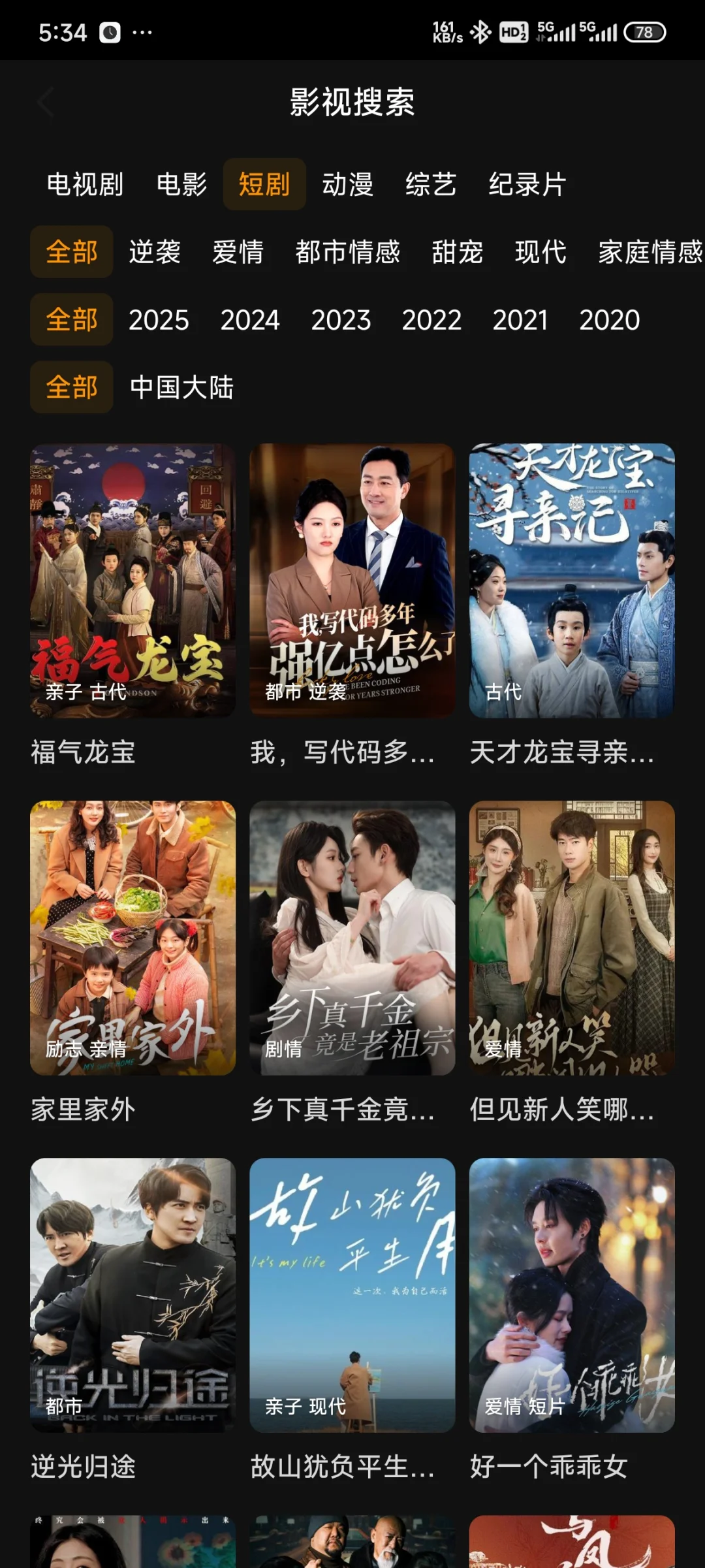
Task: Apply the 都市情感 genre filter
Action: click(347, 253)
